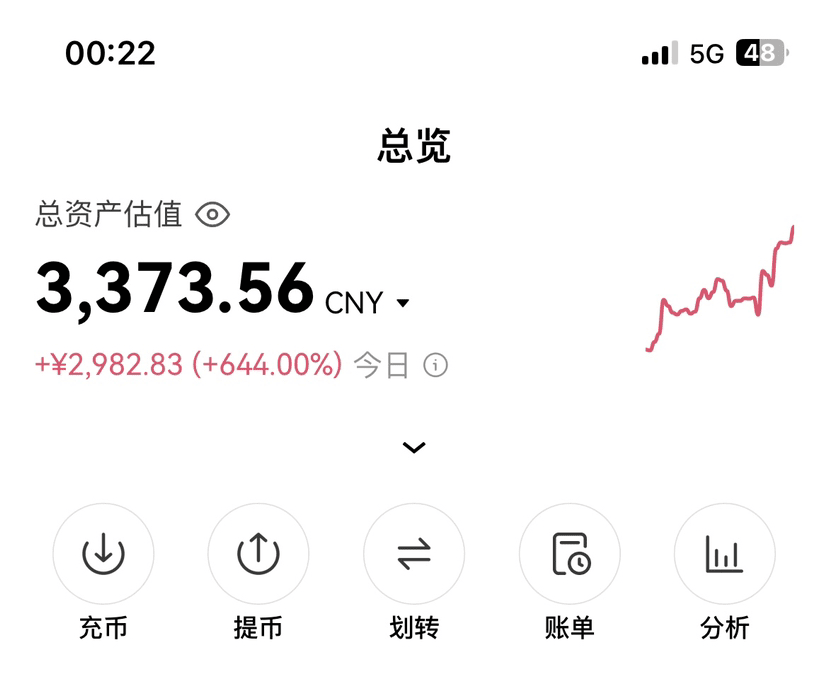Open 划转 transfer
This screenshot has height=700, width=828.
[x=414, y=554]
